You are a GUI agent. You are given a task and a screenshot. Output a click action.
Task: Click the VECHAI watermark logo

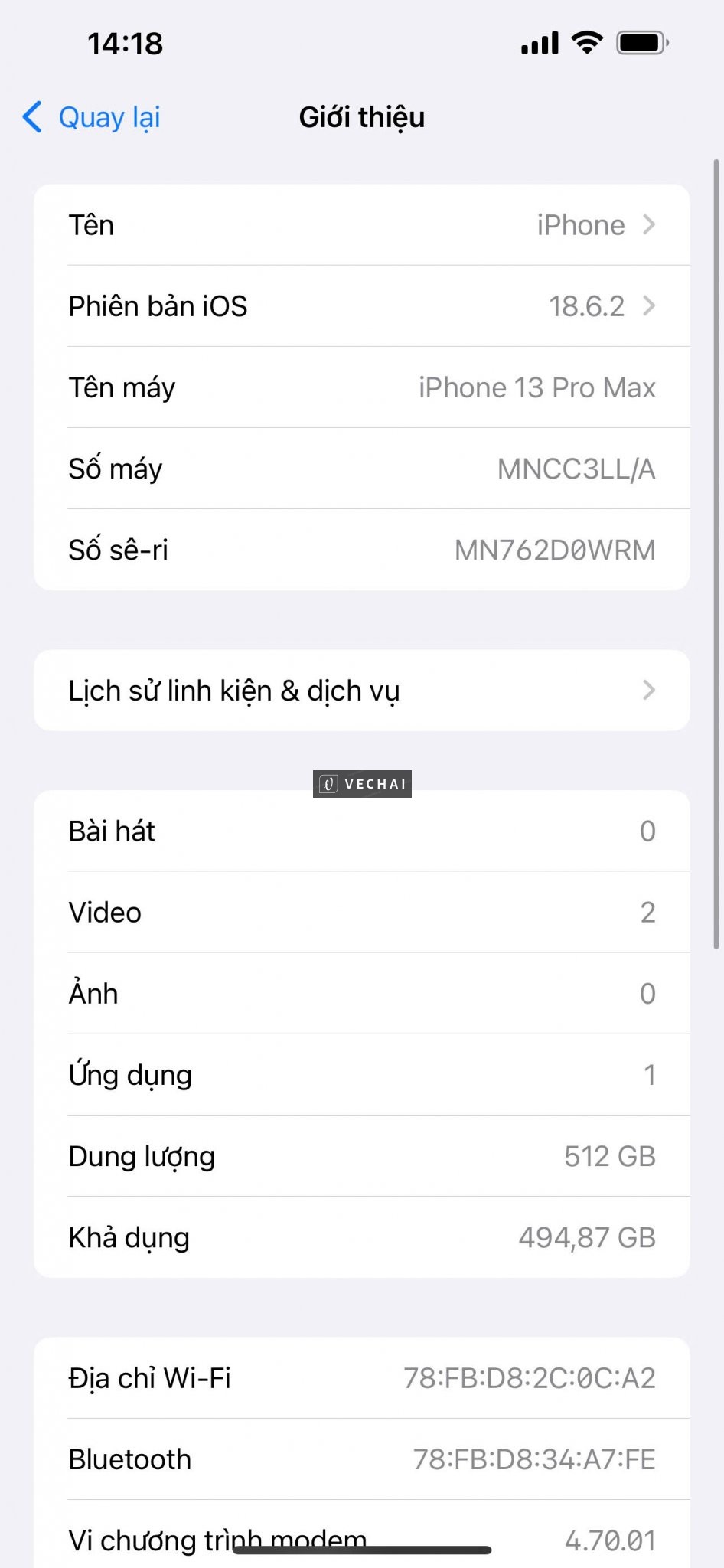coord(360,783)
